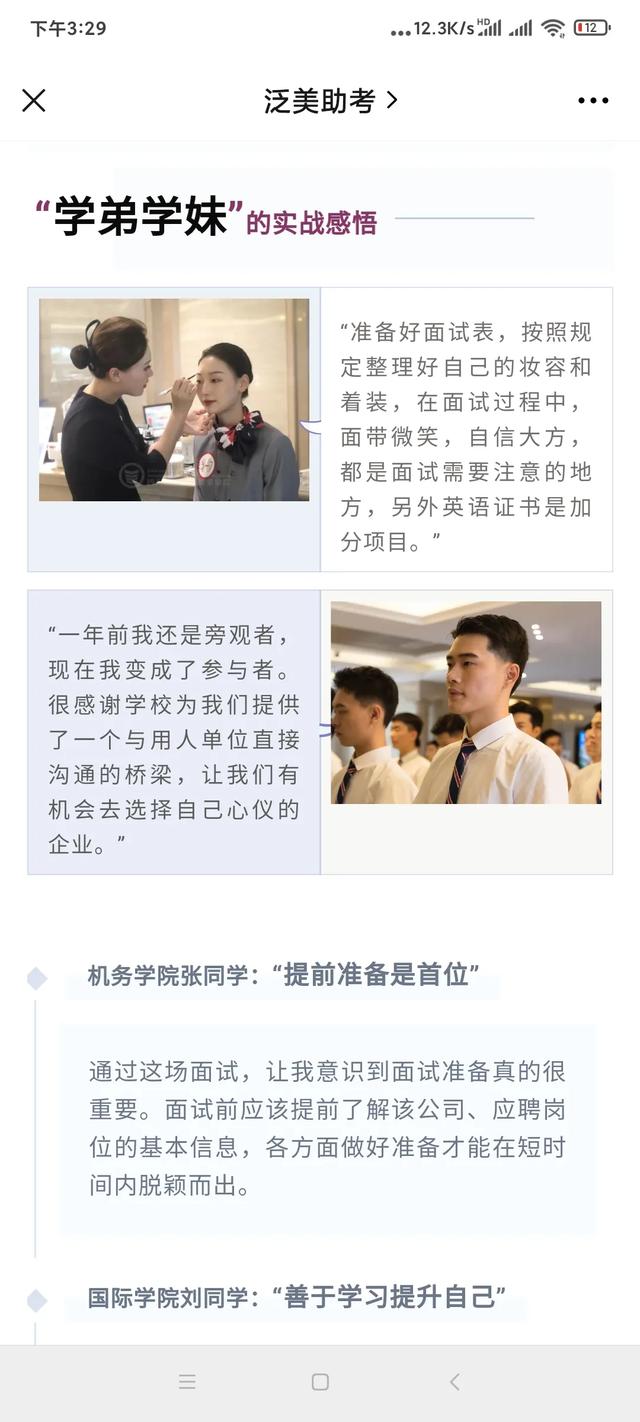This screenshot has width=640, height=1422.
Task: Open the 泛美助考 account title
Action: [331, 100]
